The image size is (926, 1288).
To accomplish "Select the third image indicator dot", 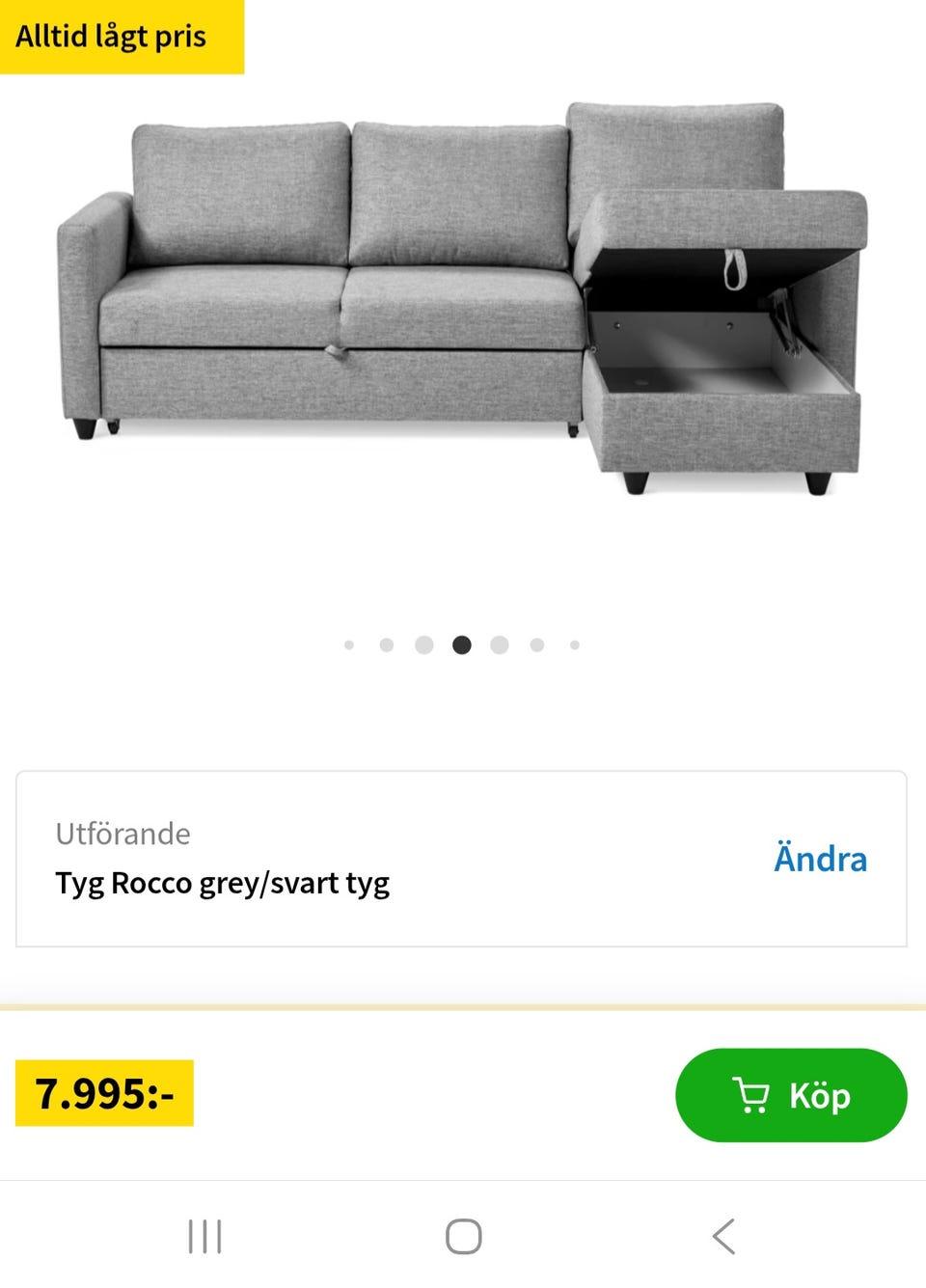I will tap(425, 644).
